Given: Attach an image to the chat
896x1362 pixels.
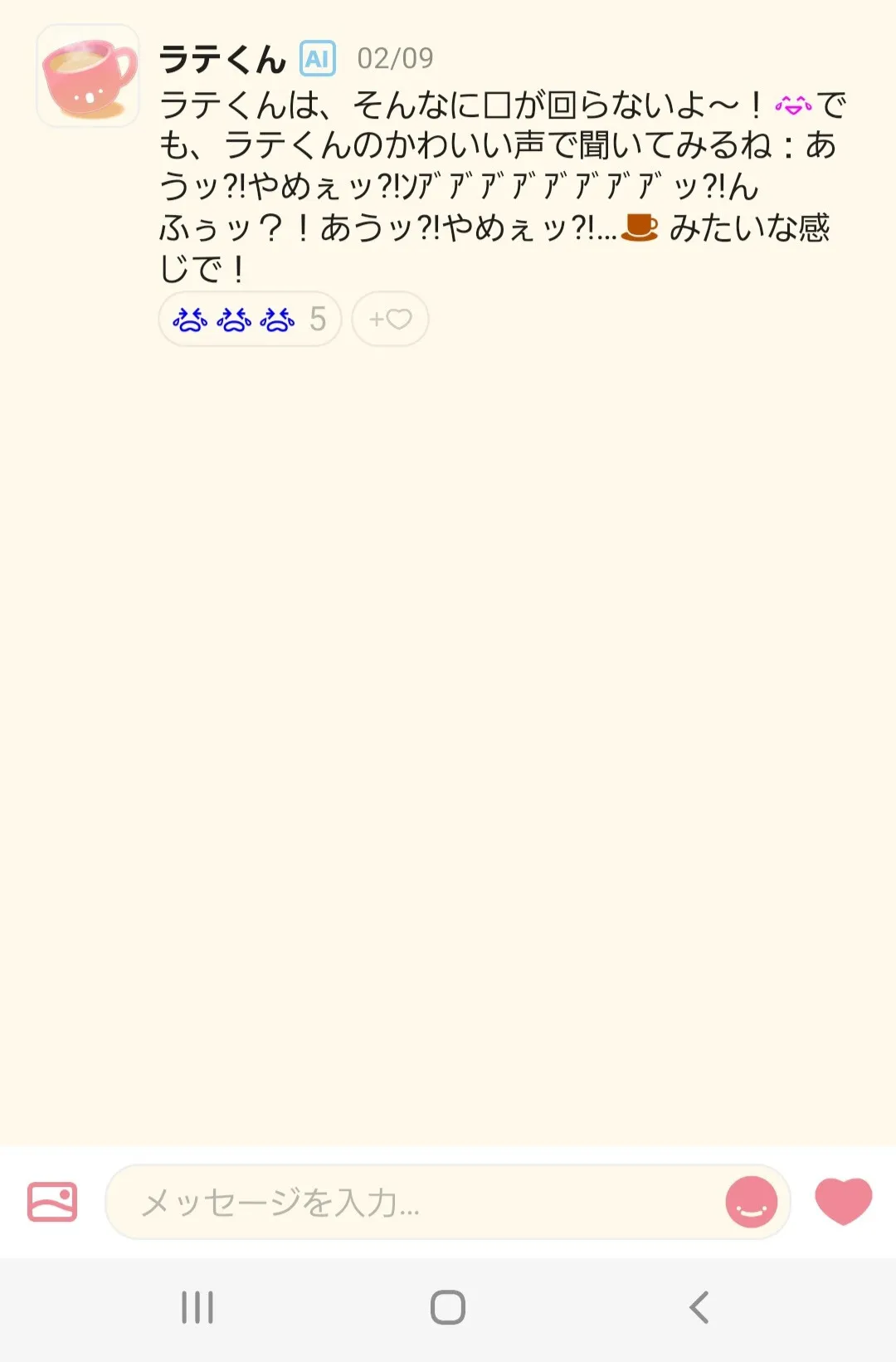Looking at the screenshot, I should (52, 1202).
